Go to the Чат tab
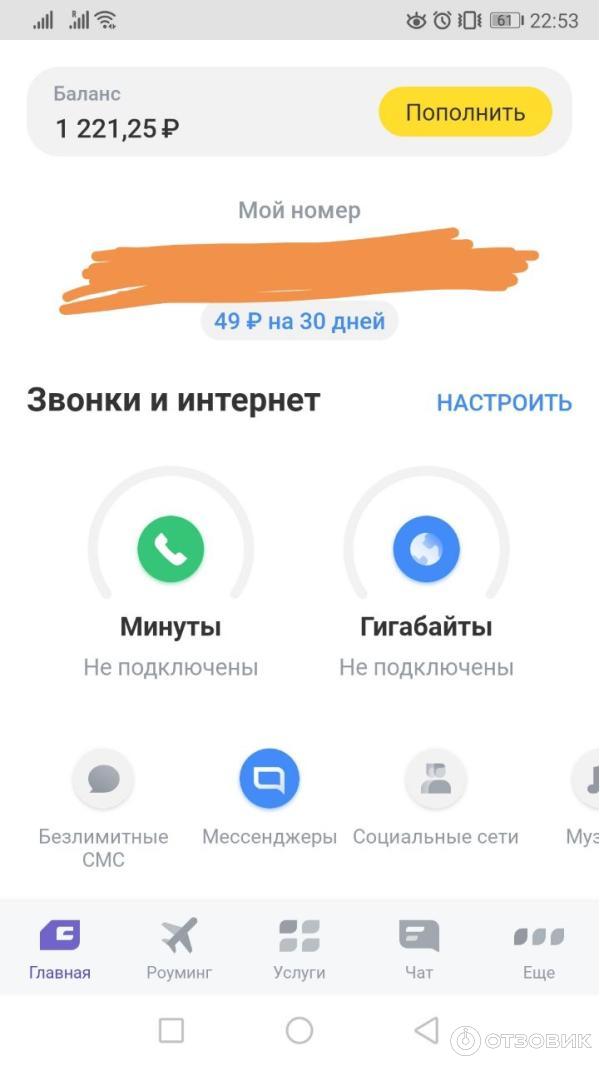This screenshot has height=1066, width=600. tap(419, 948)
